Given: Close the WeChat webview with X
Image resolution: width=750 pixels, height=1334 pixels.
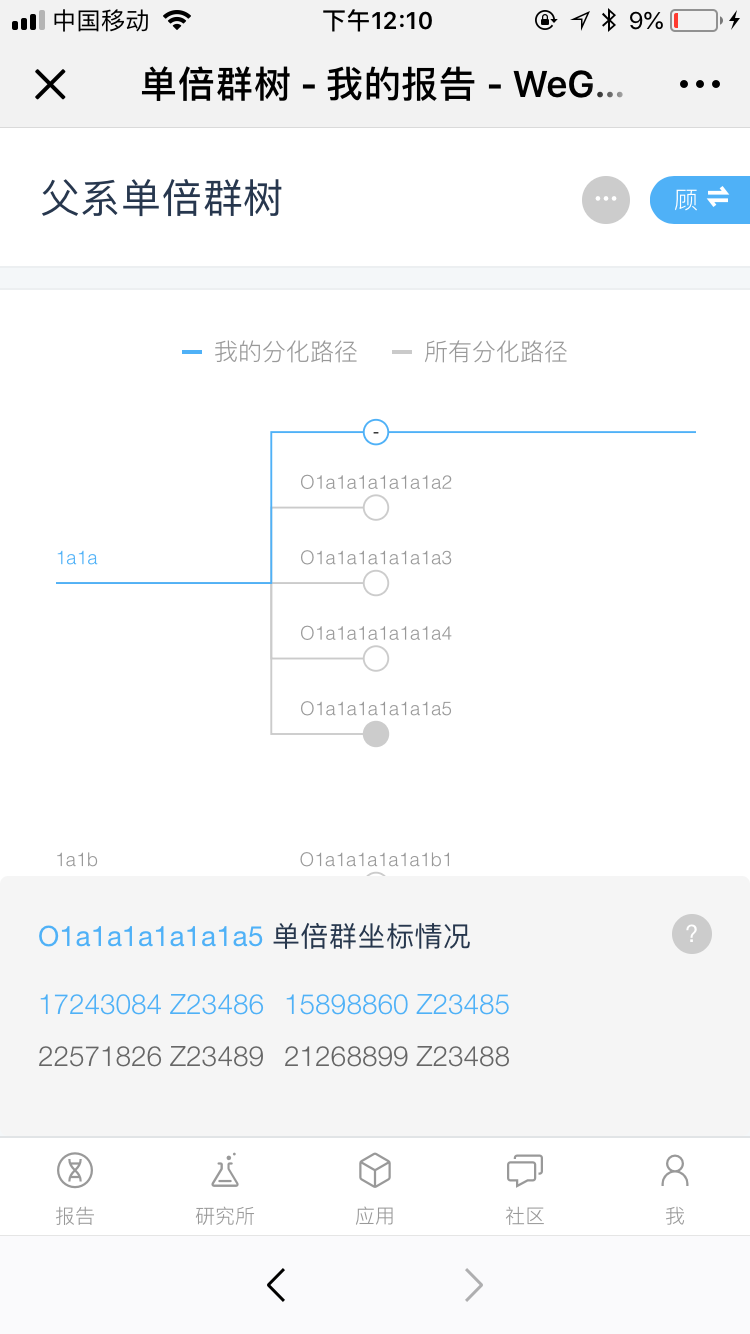Looking at the screenshot, I should (x=50, y=85).
